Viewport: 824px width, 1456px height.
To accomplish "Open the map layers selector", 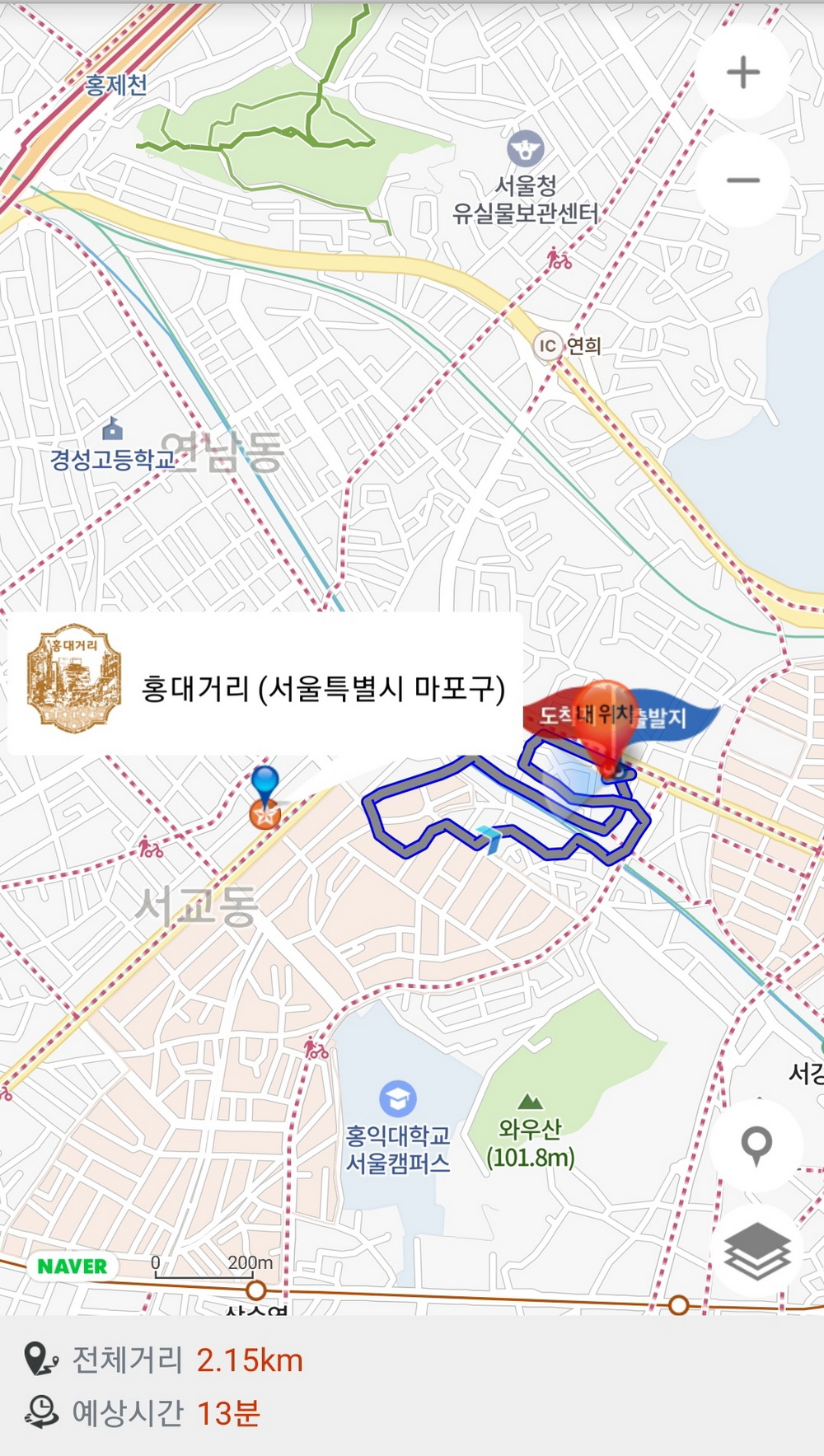I will [756, 1252].
